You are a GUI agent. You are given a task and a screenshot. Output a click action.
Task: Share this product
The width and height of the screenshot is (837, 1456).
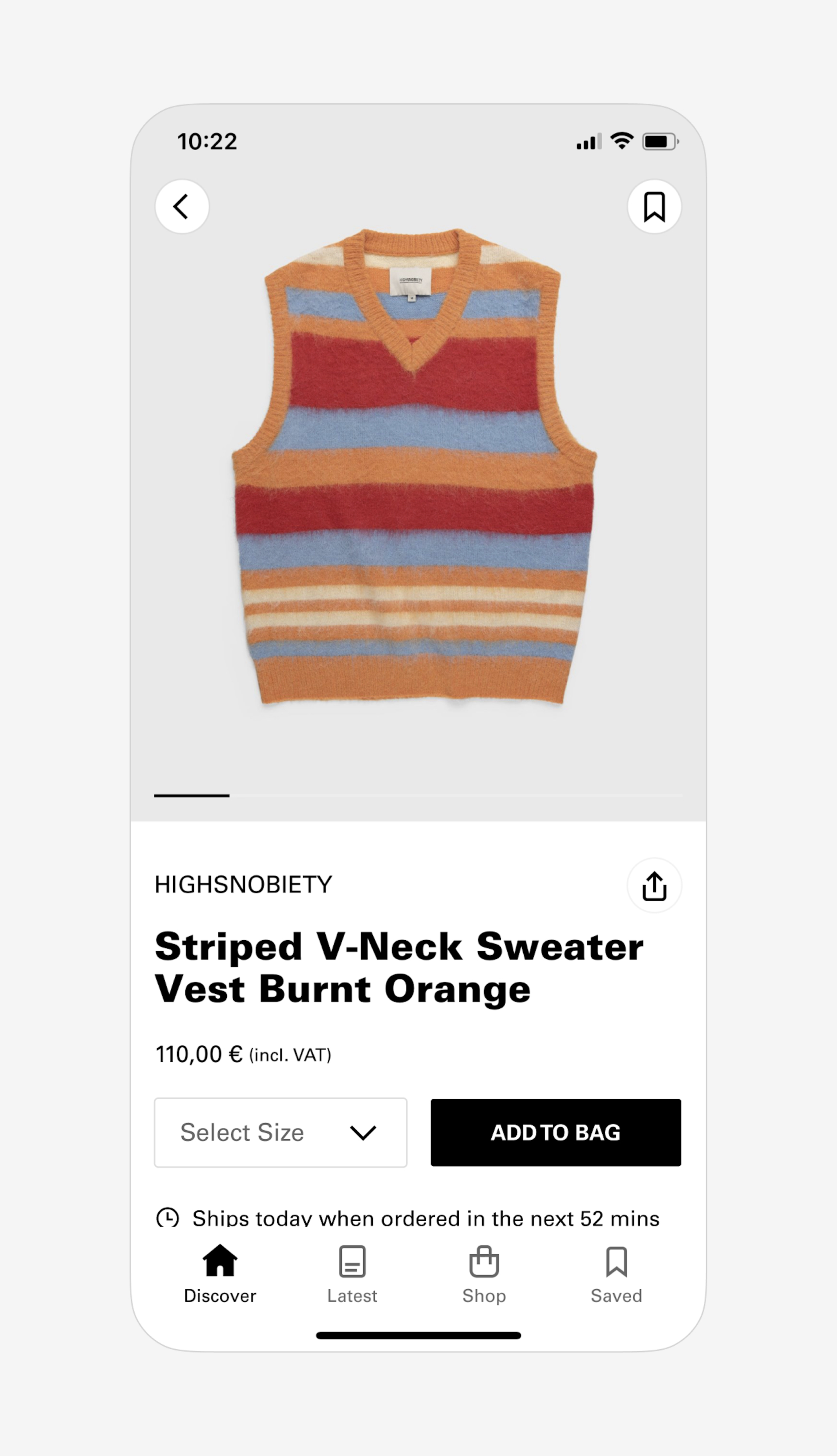[654, 885]
